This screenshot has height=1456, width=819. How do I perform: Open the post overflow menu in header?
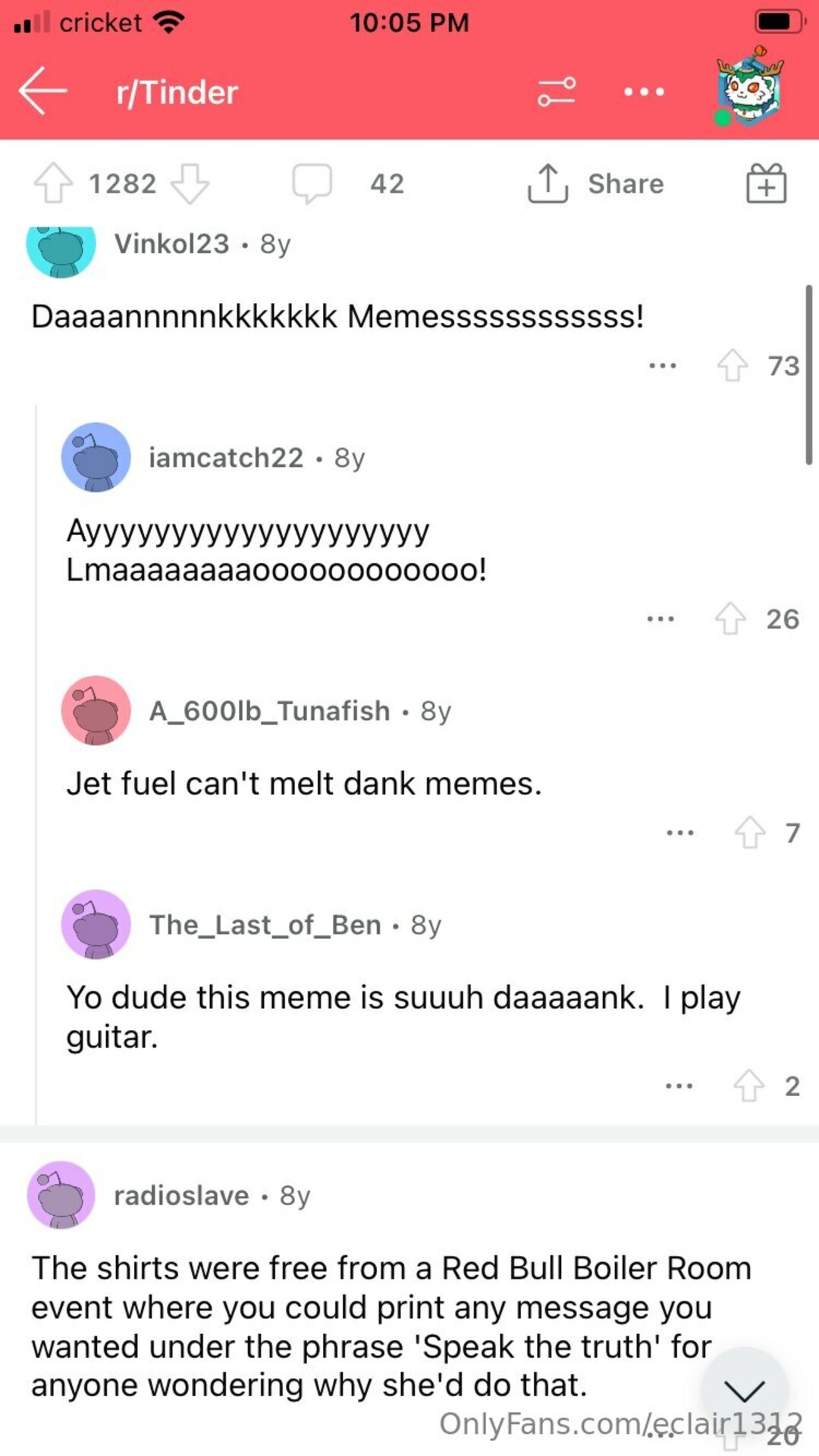[x=644, y=92]
